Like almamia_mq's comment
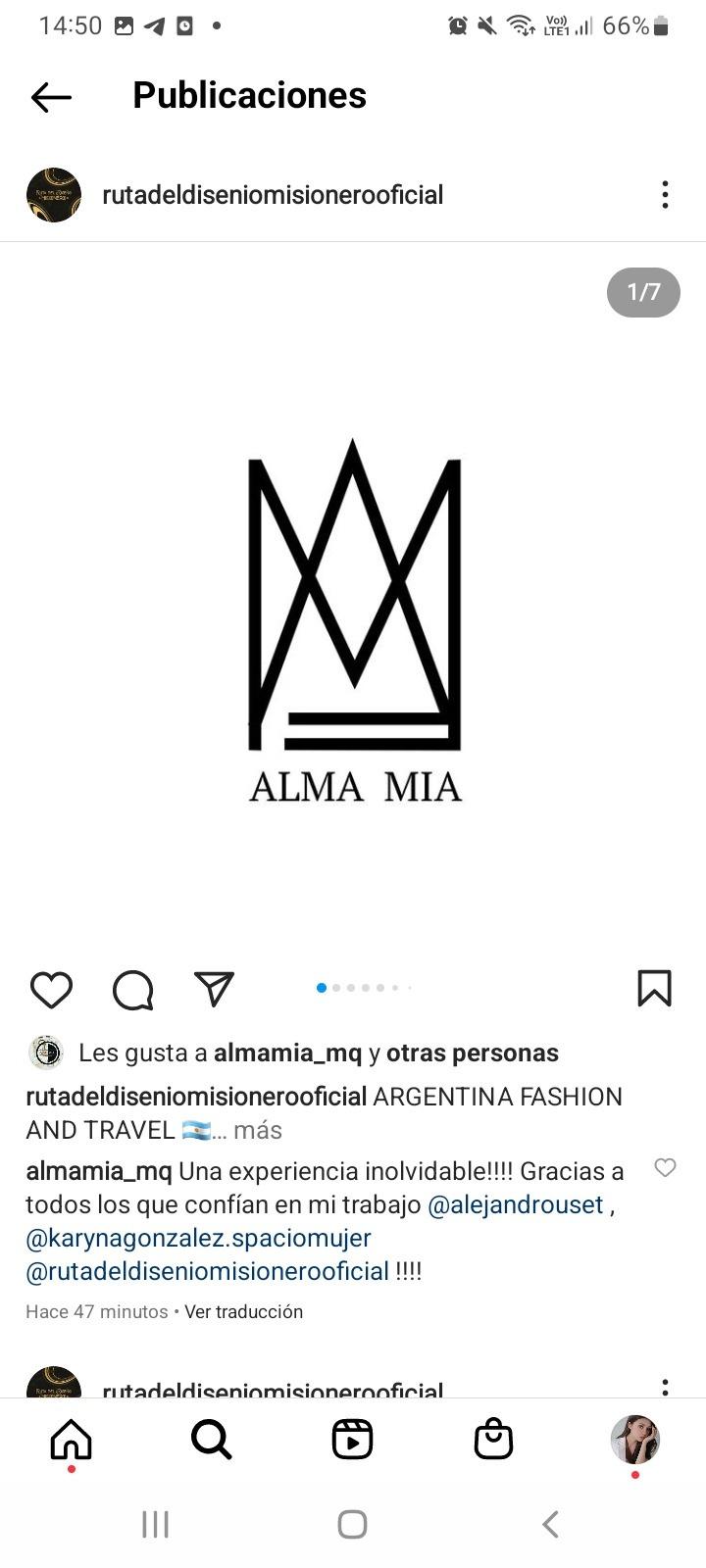The width and height of the screenshot is (706, 1568). coord(665,1167)
